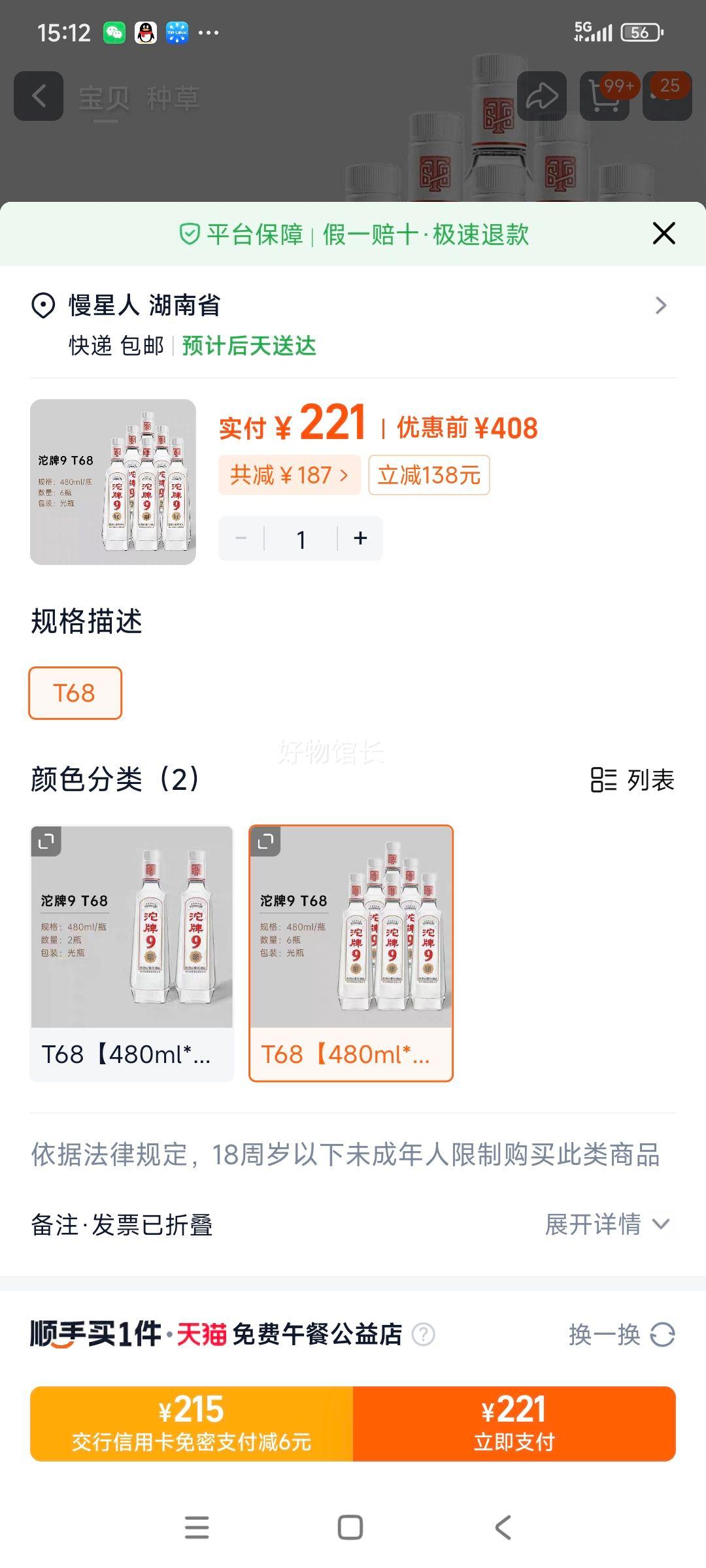706x1568 pixels.
Task: Select the T68 specification option
Action: (x=75, y=694)
